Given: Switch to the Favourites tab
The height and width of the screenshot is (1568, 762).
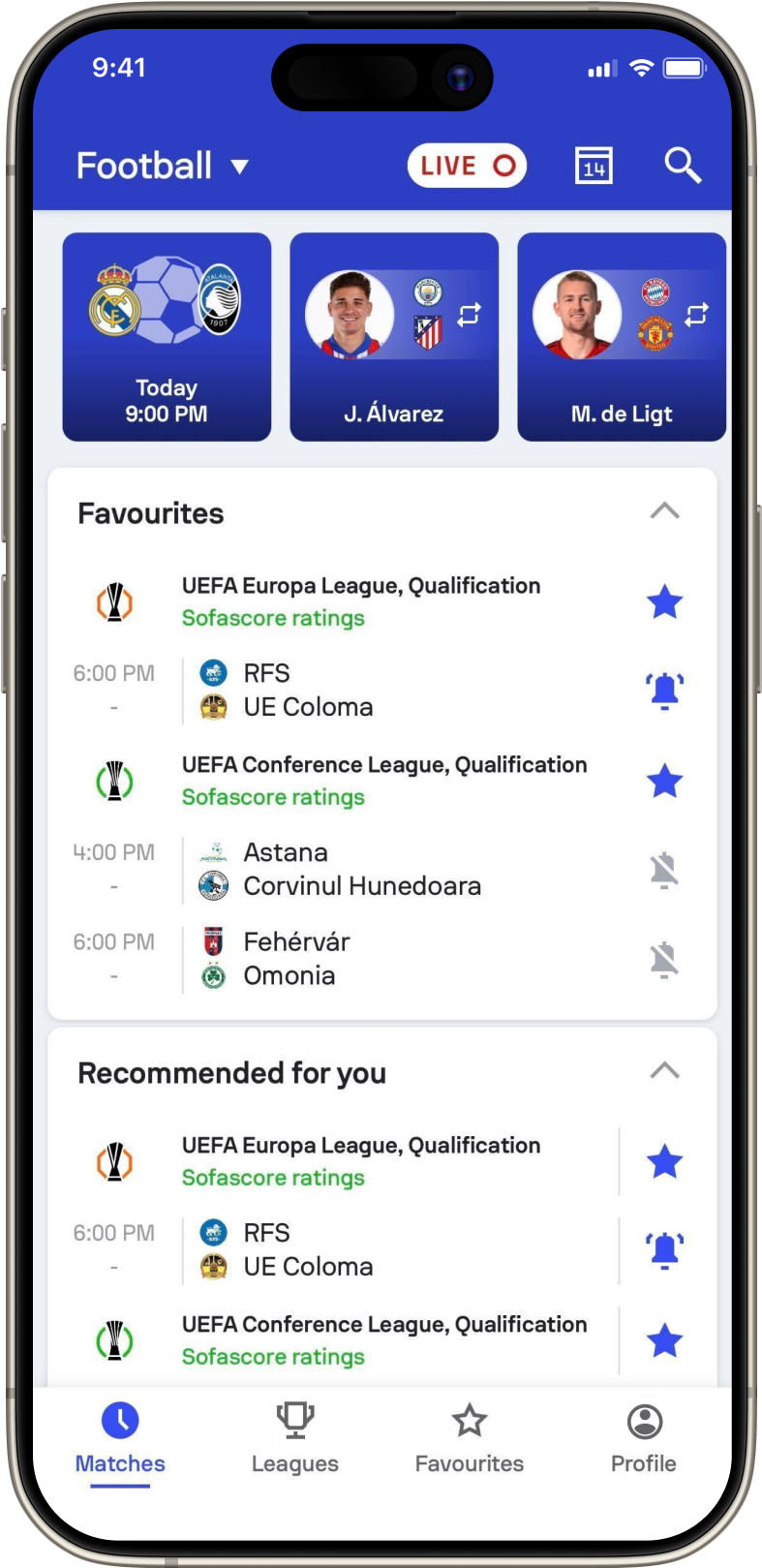Looking at the screenshot, I should tap(470, 1439).
